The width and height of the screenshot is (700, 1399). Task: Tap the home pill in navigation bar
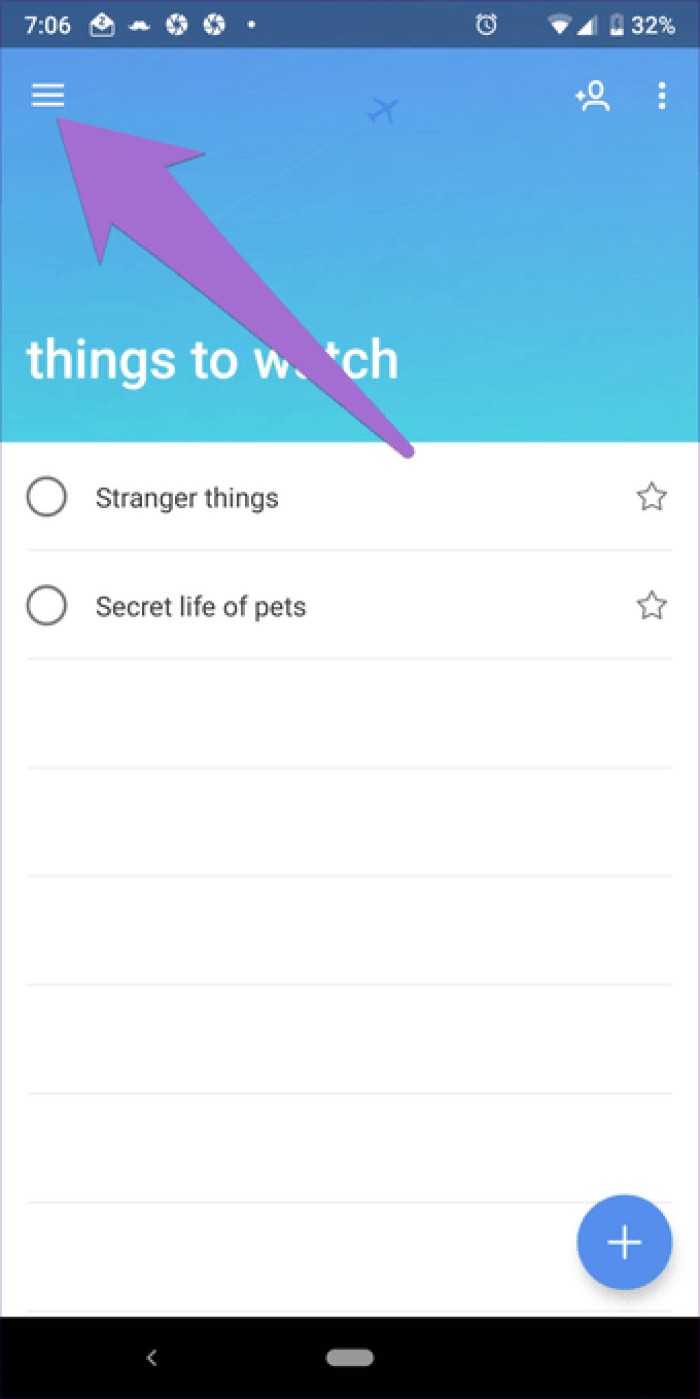(x=350, y=1357)
